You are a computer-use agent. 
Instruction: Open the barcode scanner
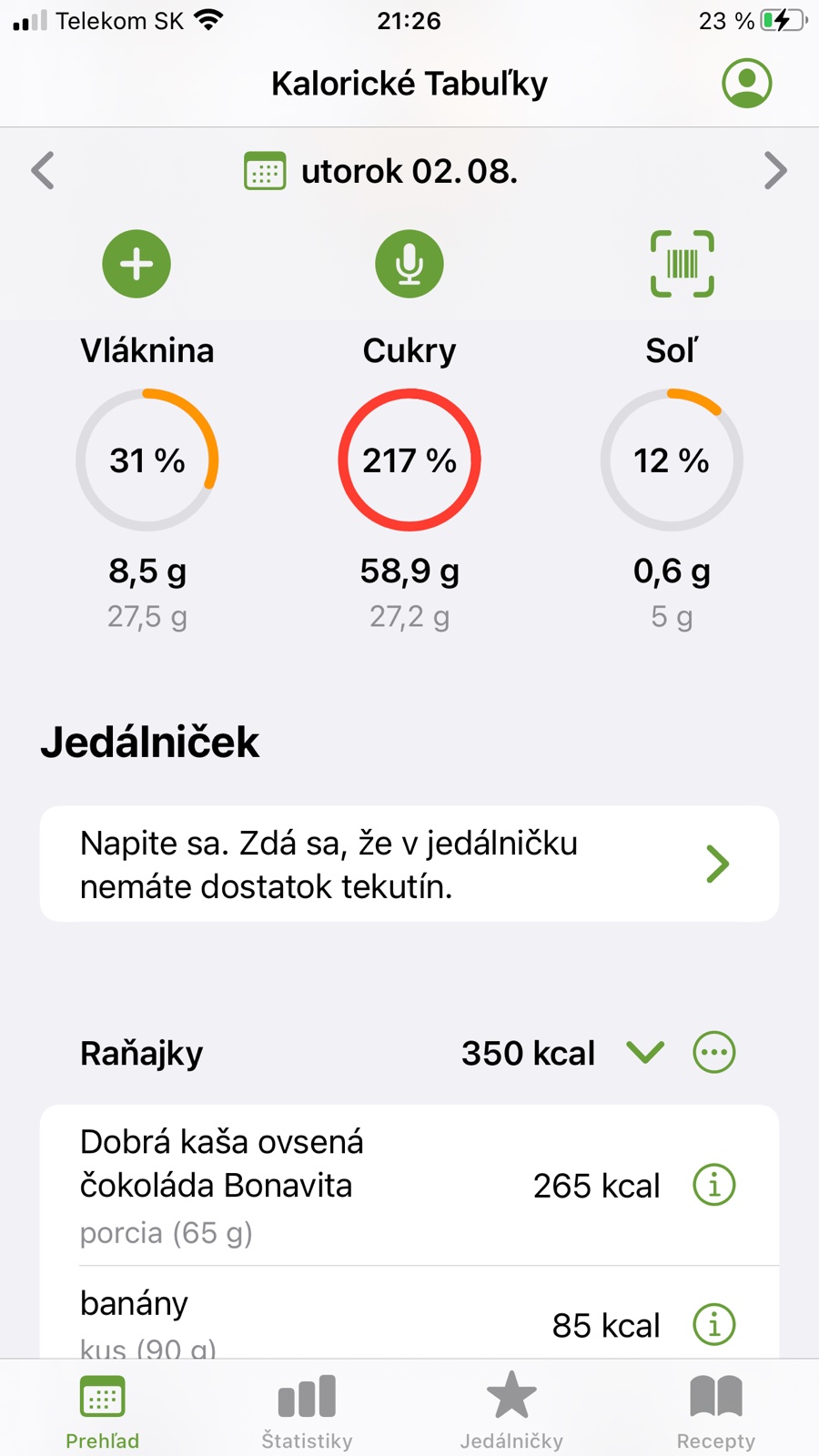coord(682,264)
